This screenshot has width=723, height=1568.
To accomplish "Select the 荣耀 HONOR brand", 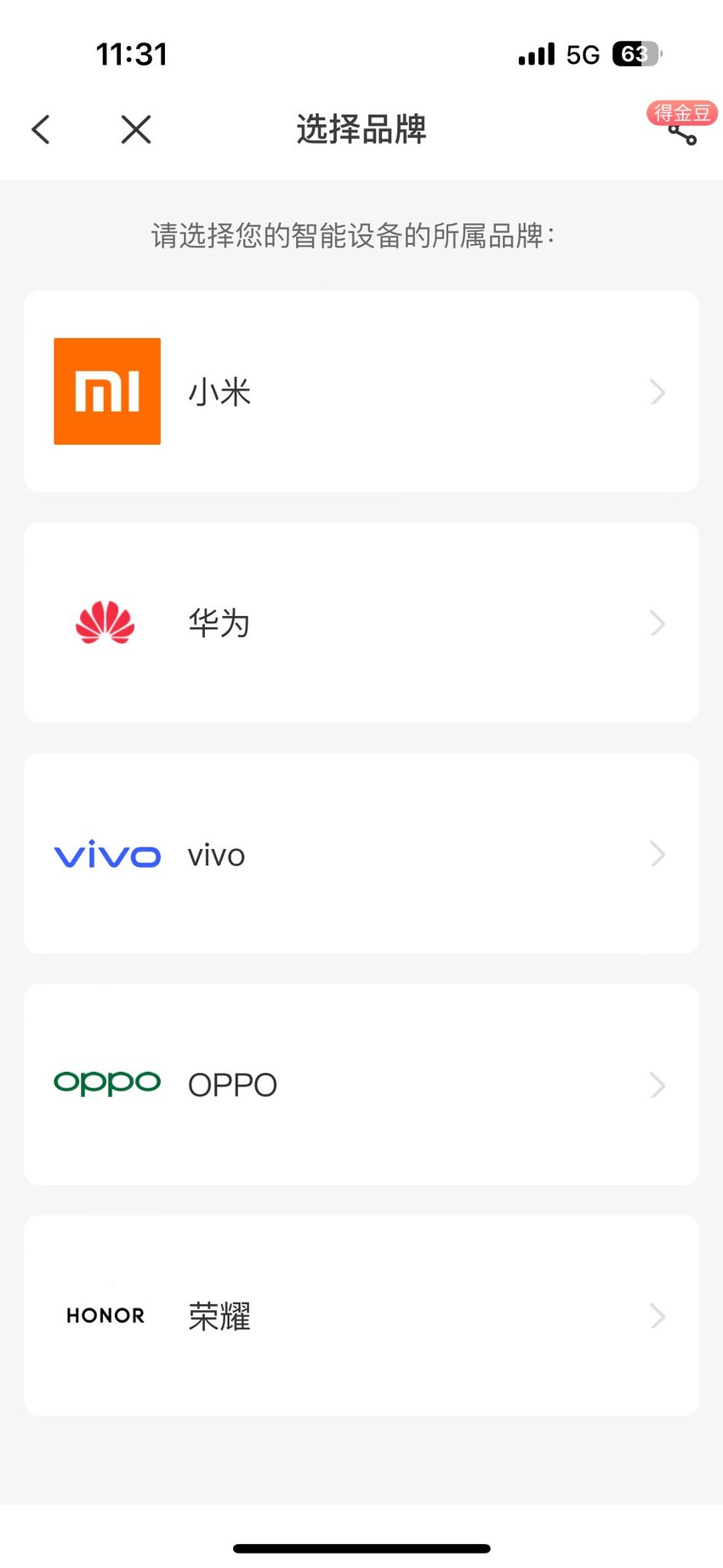I will click(361, 1316).
